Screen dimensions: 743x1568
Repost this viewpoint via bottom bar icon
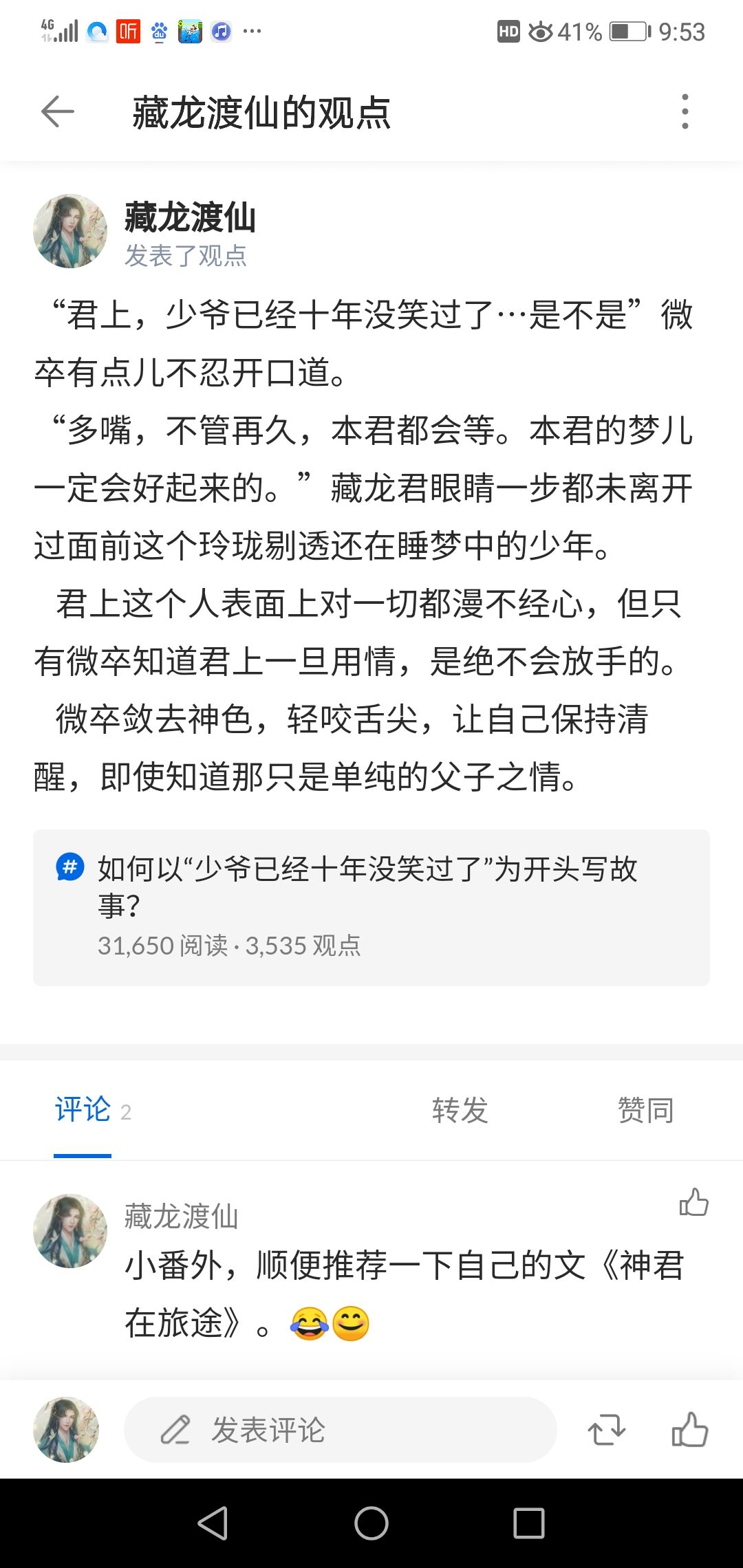coord(606,1430)
